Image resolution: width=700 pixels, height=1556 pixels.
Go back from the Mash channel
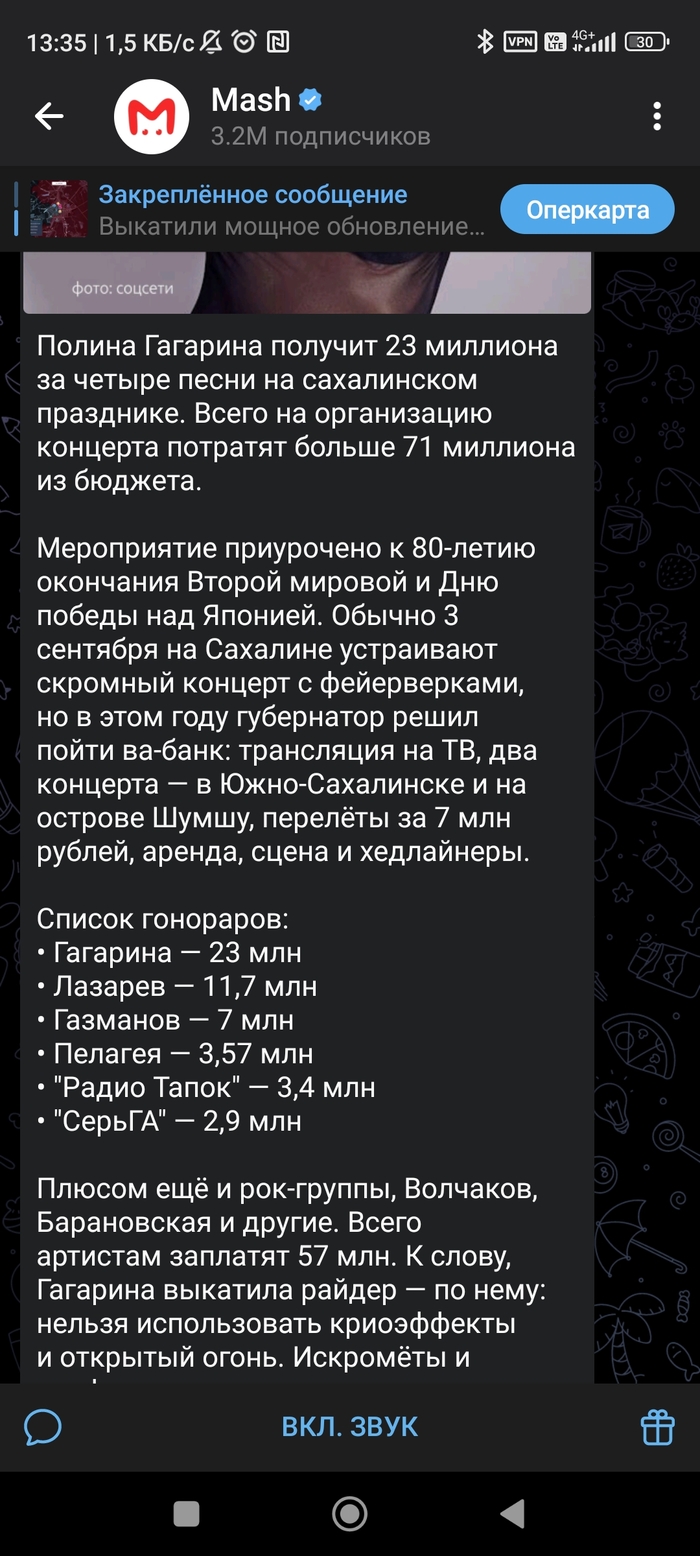pyautogui.click(x=48, y=117)
